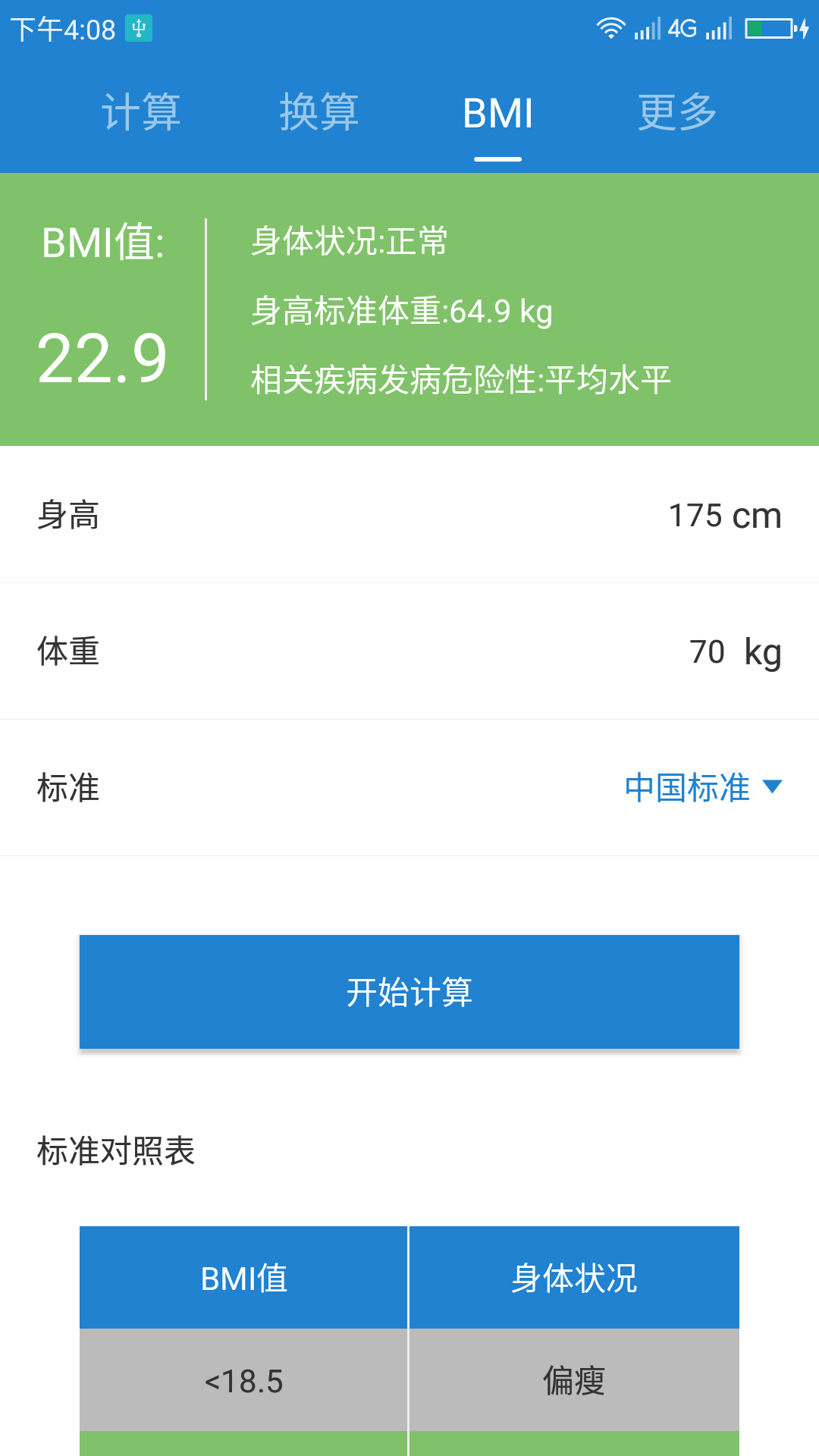Viewport: 819px width, 1456px height.
Task: Open the 中国标准 standard dropdown
Action: [x=685, y=788]
